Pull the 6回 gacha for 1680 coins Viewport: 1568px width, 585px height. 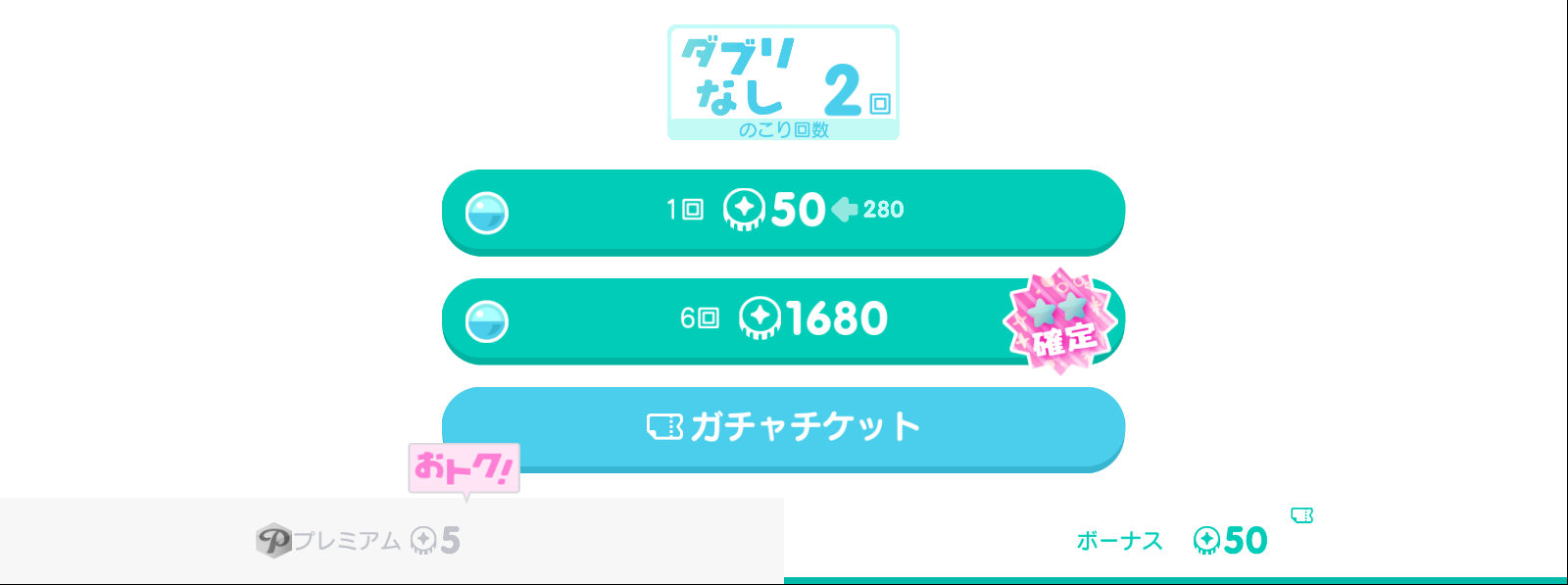pyautogui.click(x=783, y=320)
